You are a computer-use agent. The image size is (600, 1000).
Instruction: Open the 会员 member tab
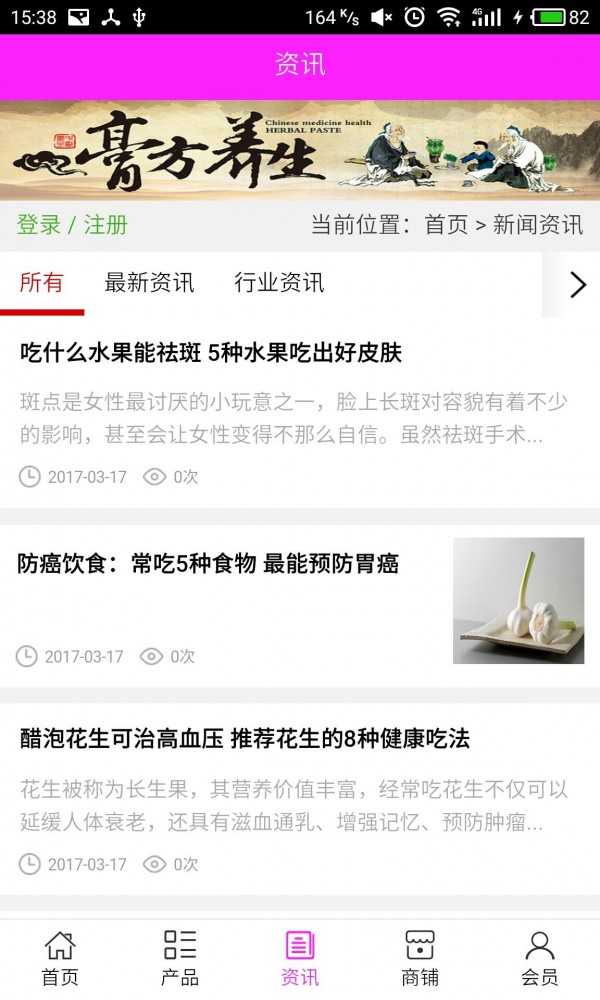click(540, 958)
